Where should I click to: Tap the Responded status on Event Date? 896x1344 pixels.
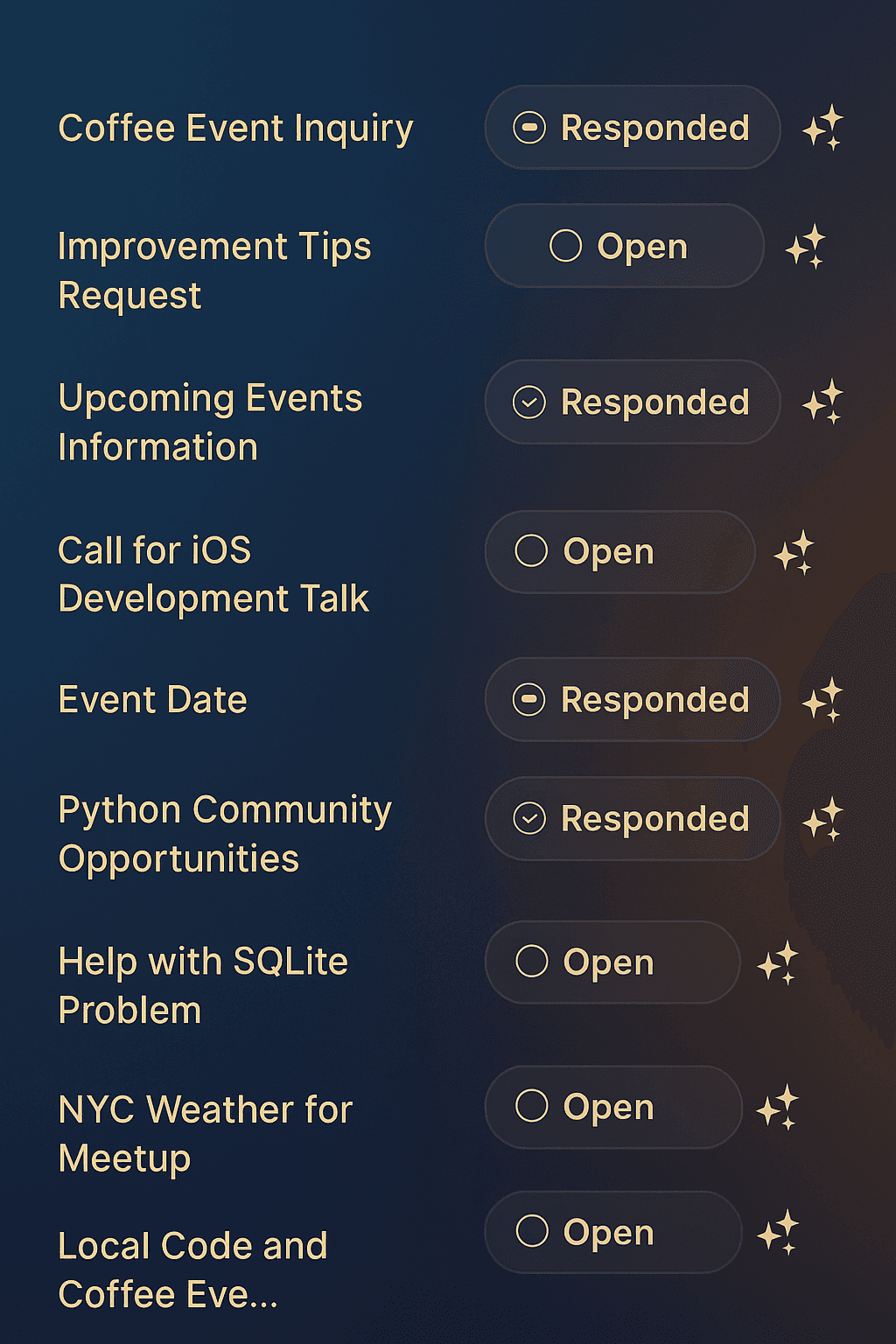pos(632,700)
